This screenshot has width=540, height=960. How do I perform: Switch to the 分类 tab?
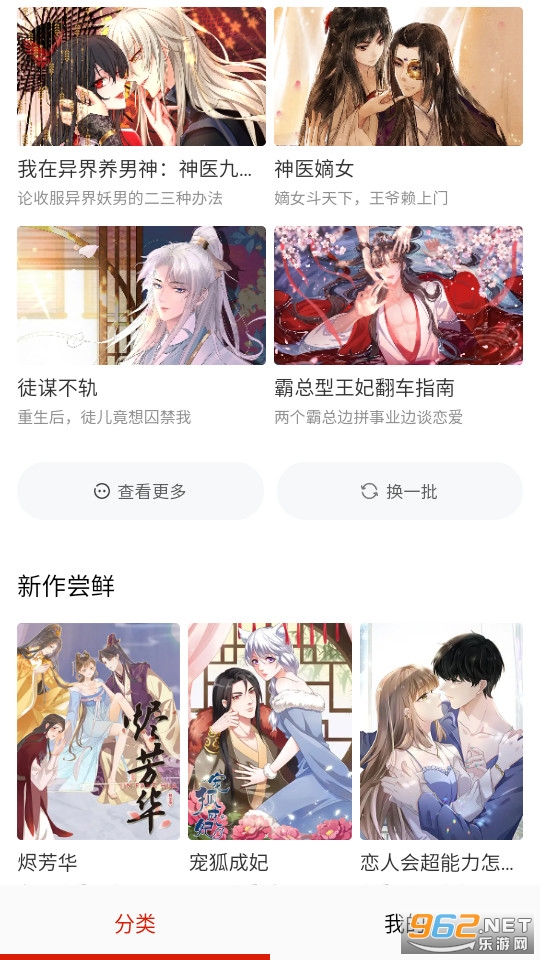[x=135, y=924]
